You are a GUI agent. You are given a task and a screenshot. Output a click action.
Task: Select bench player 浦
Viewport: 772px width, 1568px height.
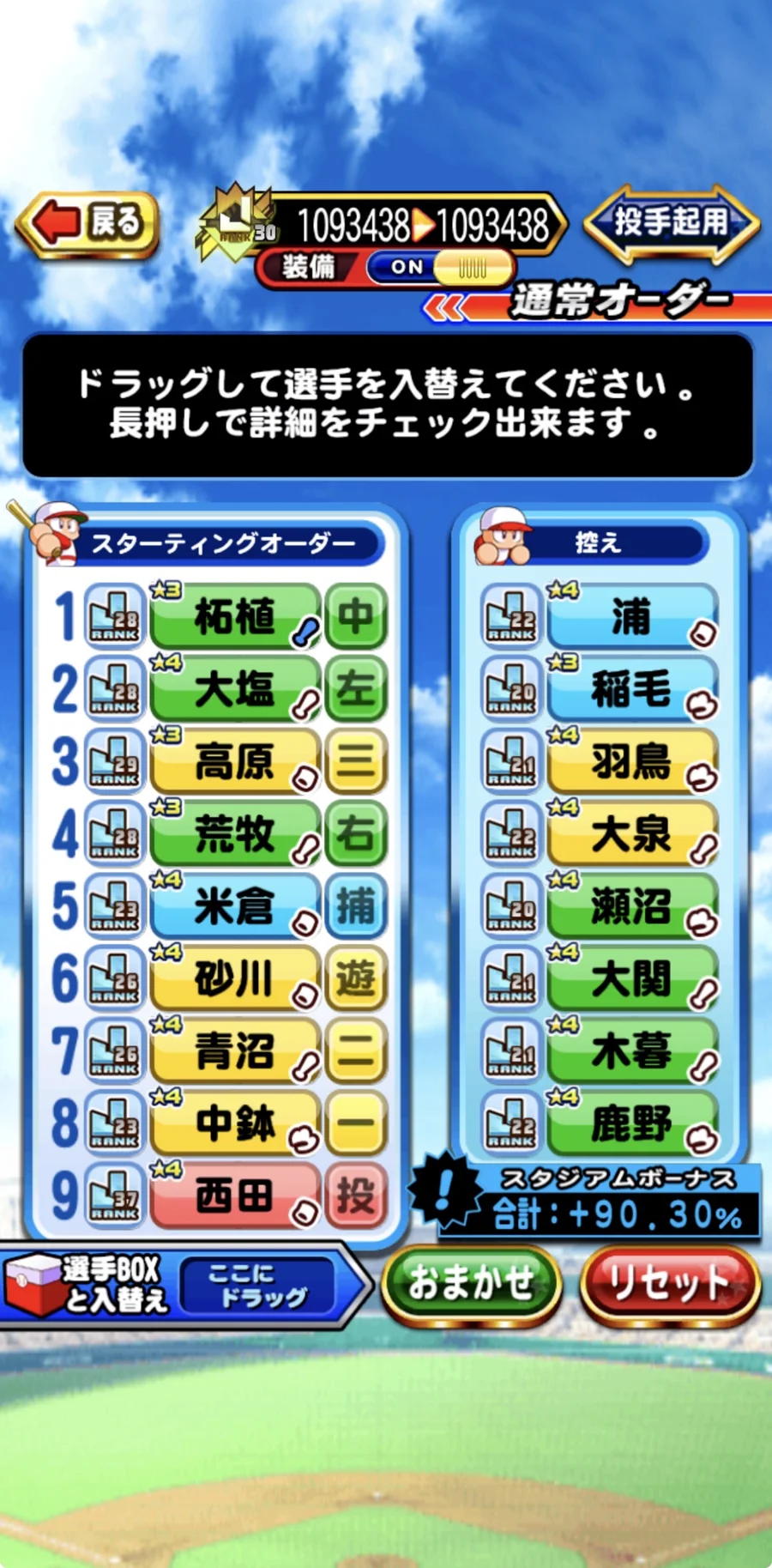(631, 617)
